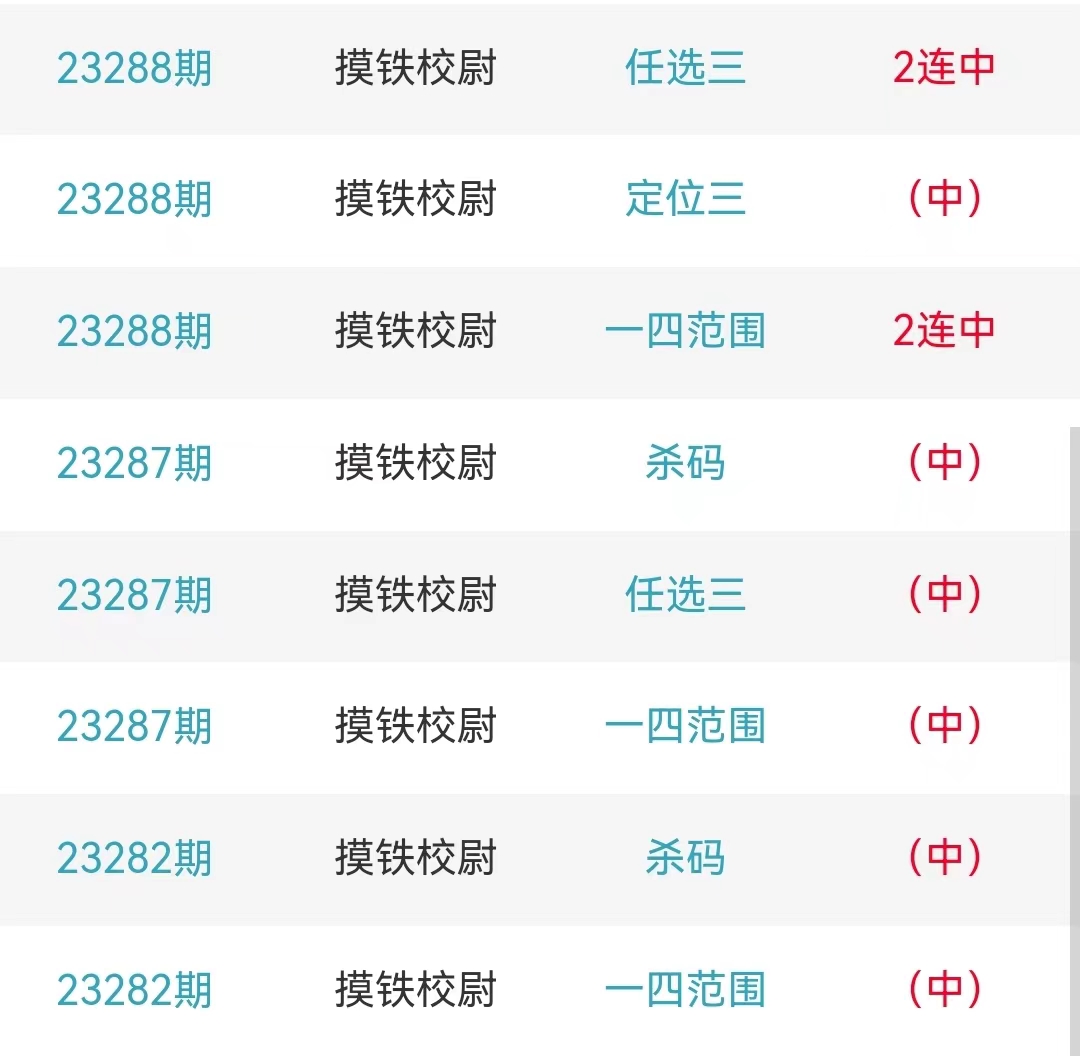Open the 23282期 杀码 record
Image resolution: width=1080 pixels, height=1056 pixels.
[x=685, y=858]
